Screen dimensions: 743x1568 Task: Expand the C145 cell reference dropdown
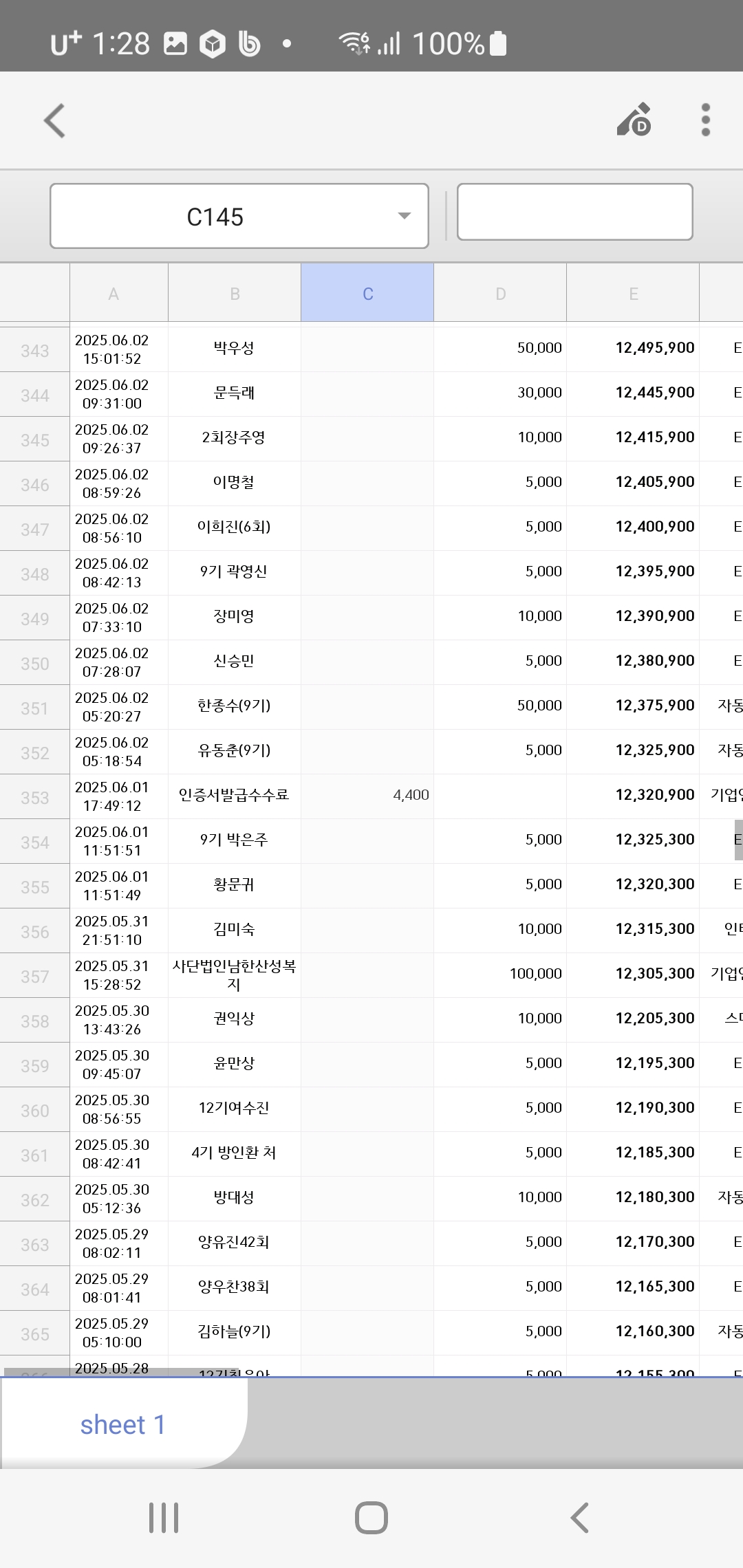(405, 216)
